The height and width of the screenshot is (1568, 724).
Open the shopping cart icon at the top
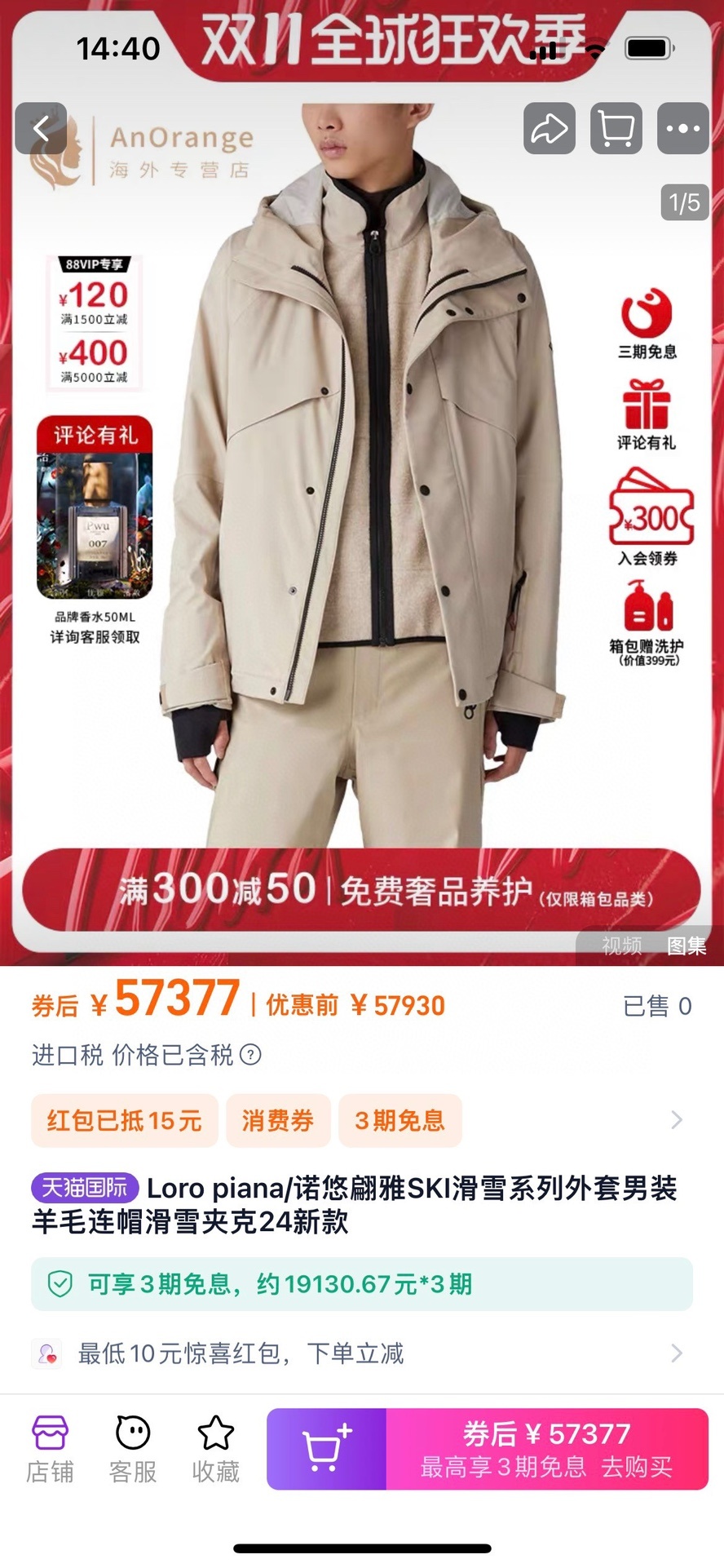[616, 129]
